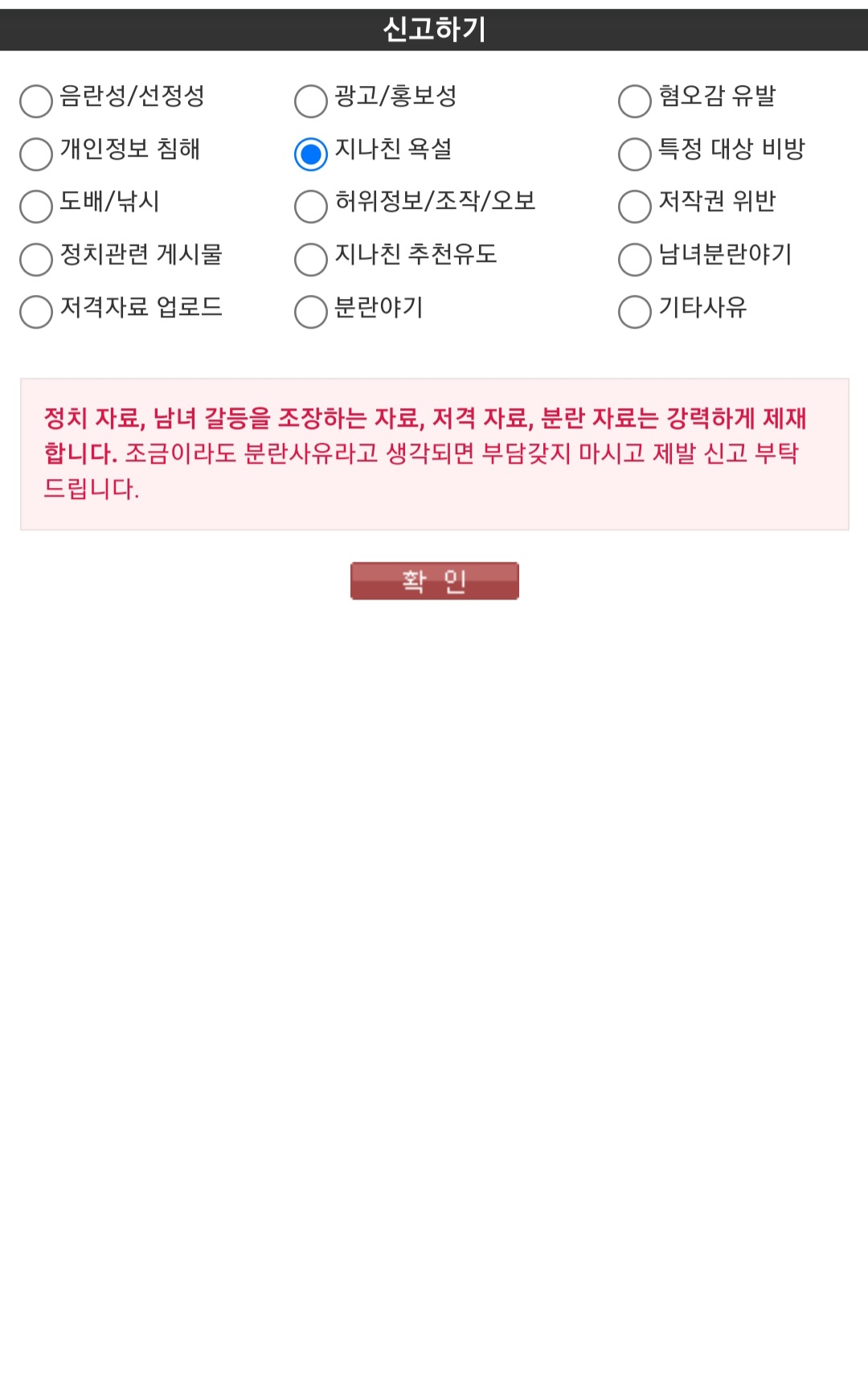Select 분란야기 as report reason
Viewport: 868px width, 1388px height.
point(311,312)
